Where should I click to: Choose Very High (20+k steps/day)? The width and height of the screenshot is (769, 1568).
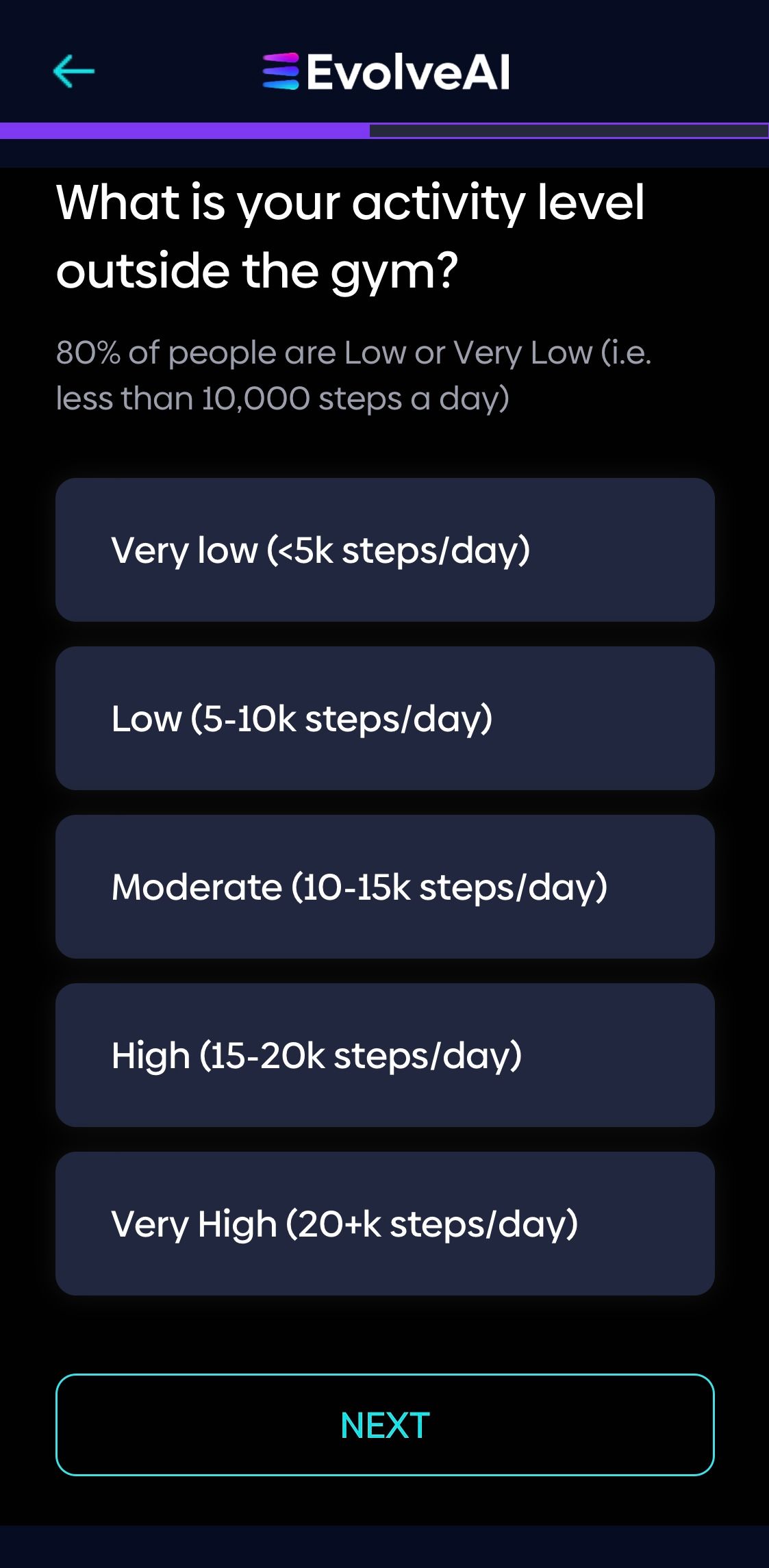point(384,1223)
